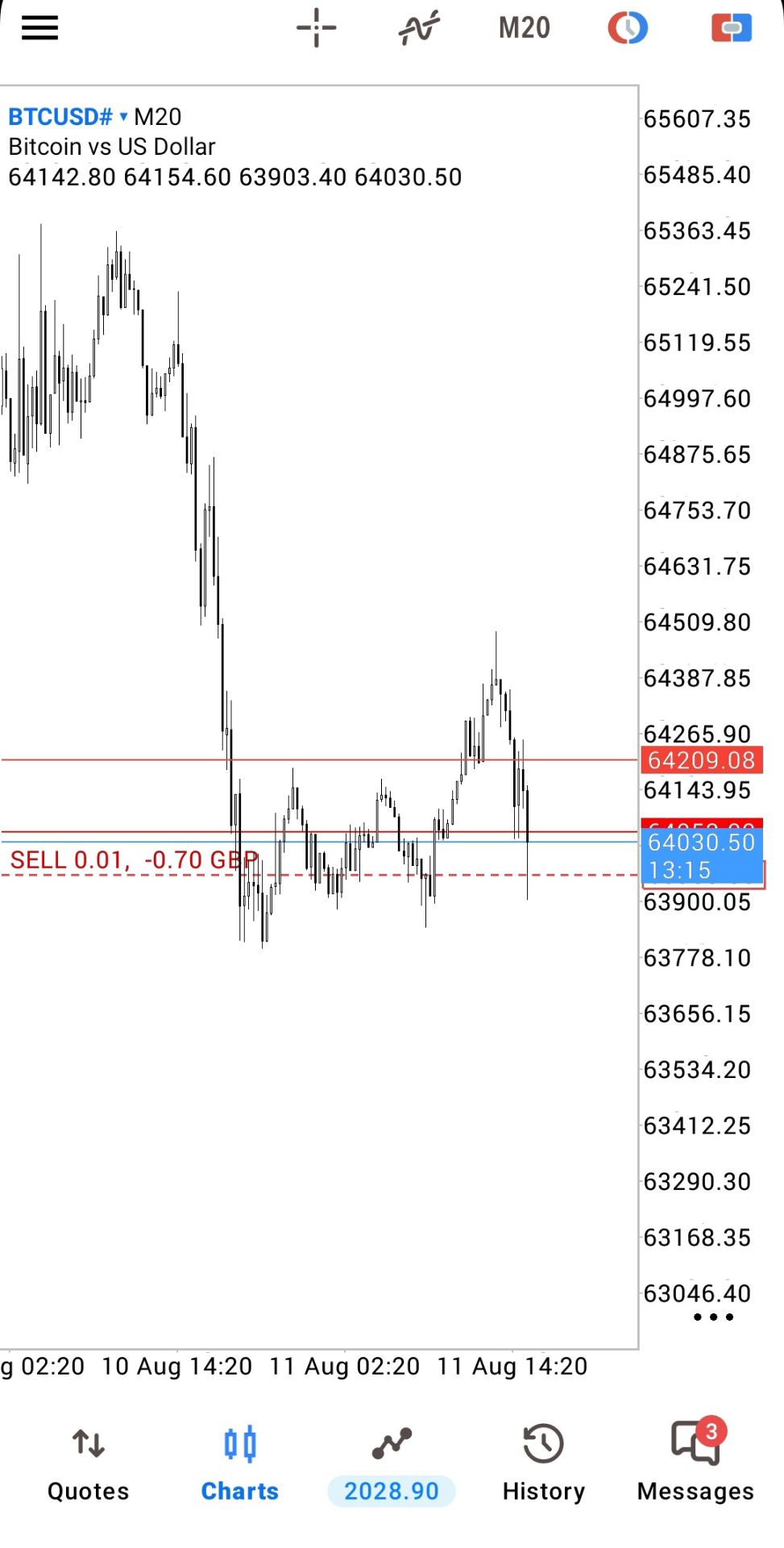This screenshot has height=1548, width=784.
Task: Open the Messages tab
Action: pos(695,1463)
